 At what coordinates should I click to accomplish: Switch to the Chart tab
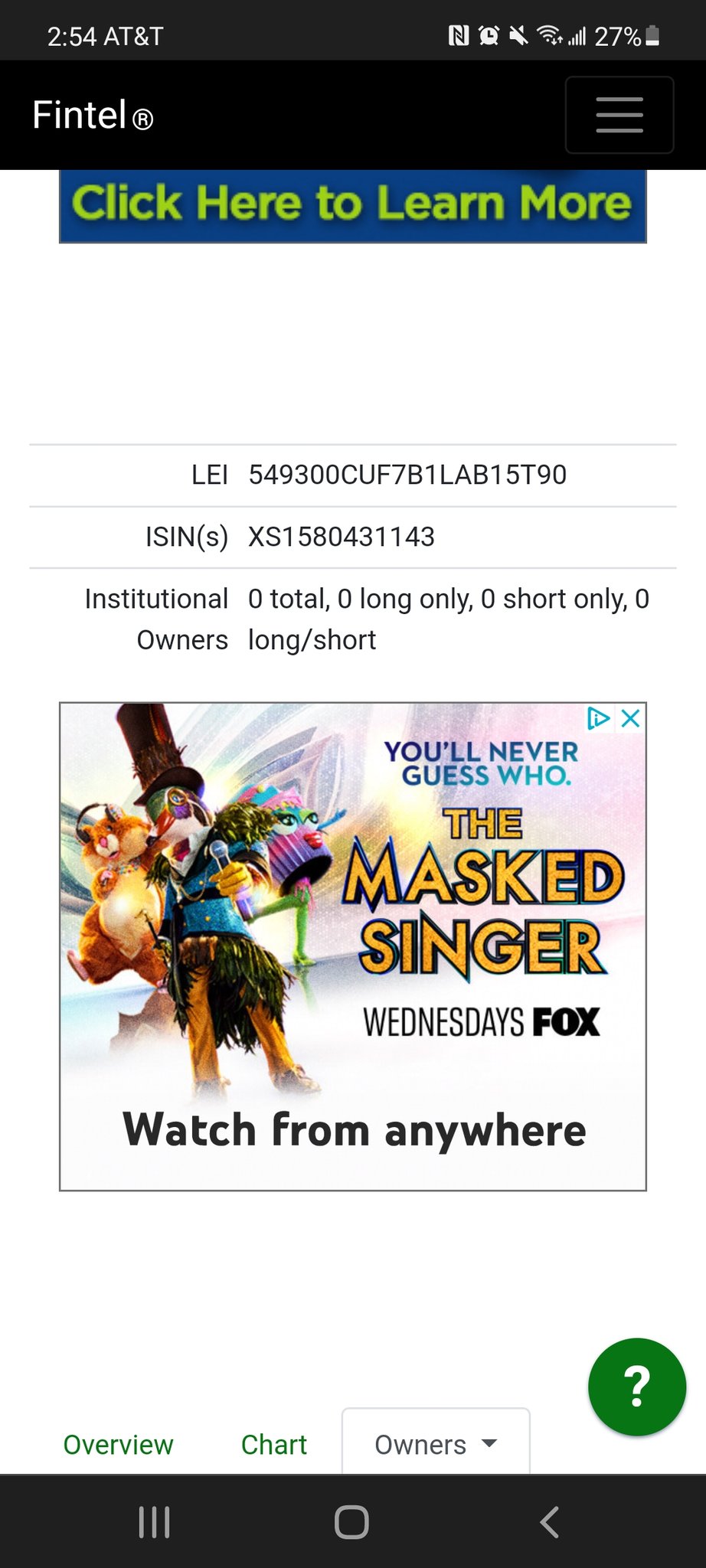pyautogui.click(x=273, y=1445)
